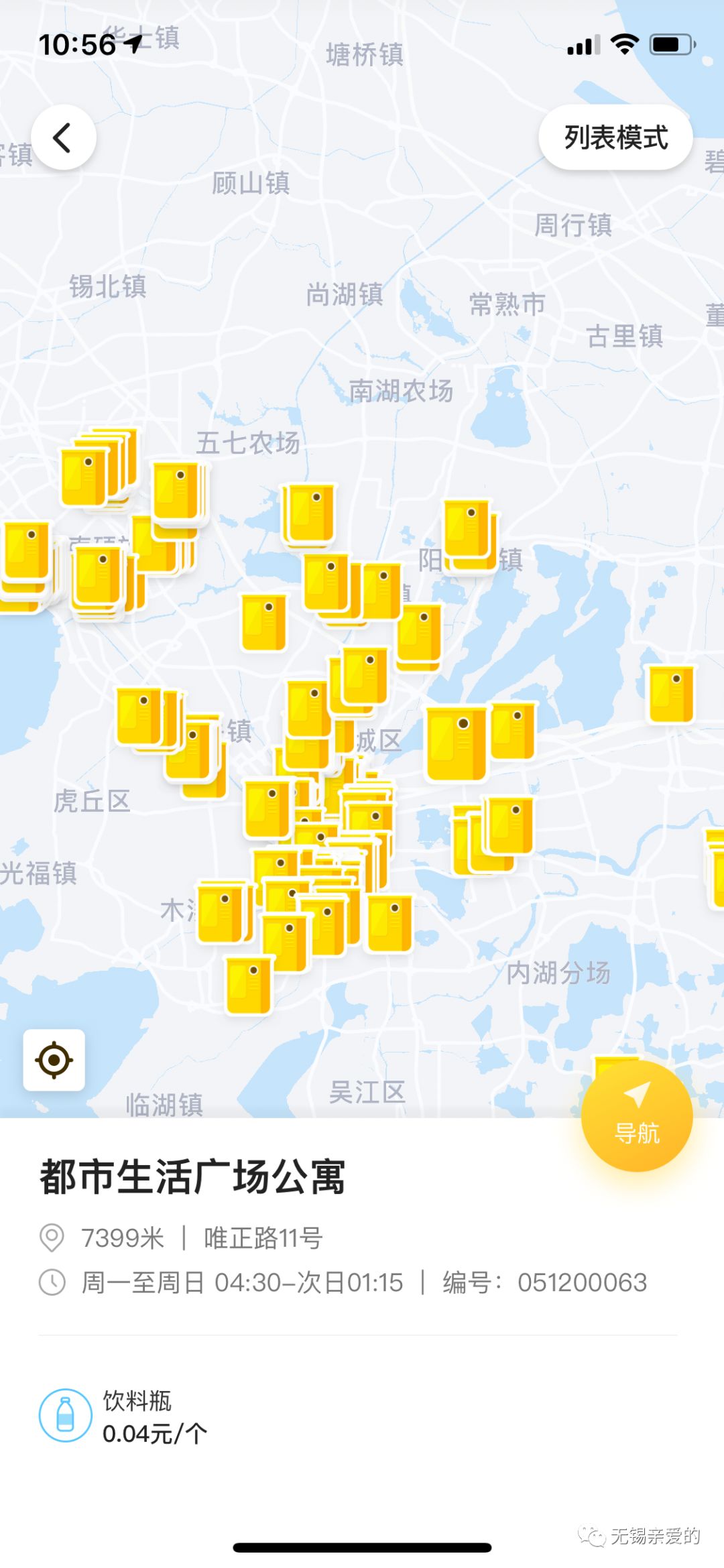Go back using the left chevron
This screenshot has width=724, height=1568.
click(64, 136)
